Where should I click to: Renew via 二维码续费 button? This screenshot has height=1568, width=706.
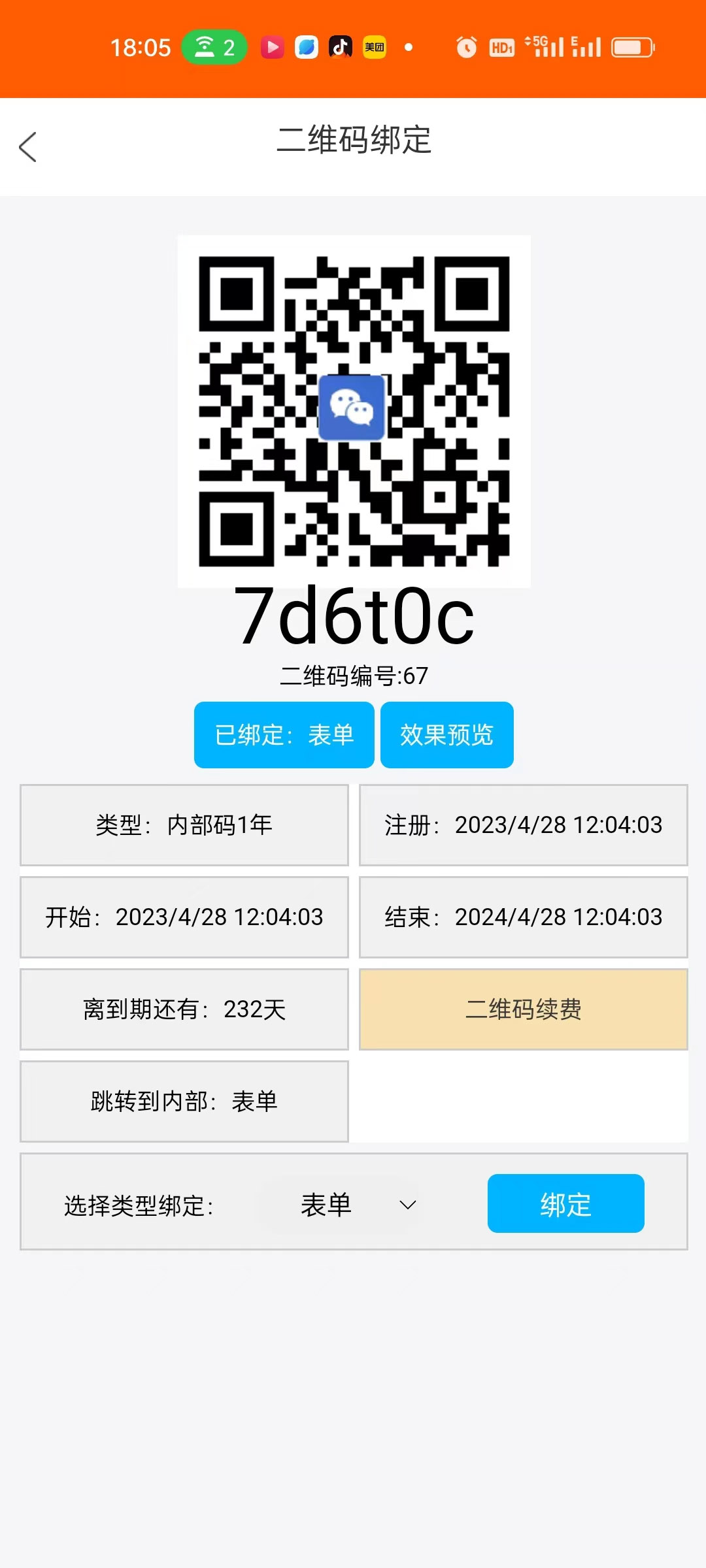click(524, 1009)
